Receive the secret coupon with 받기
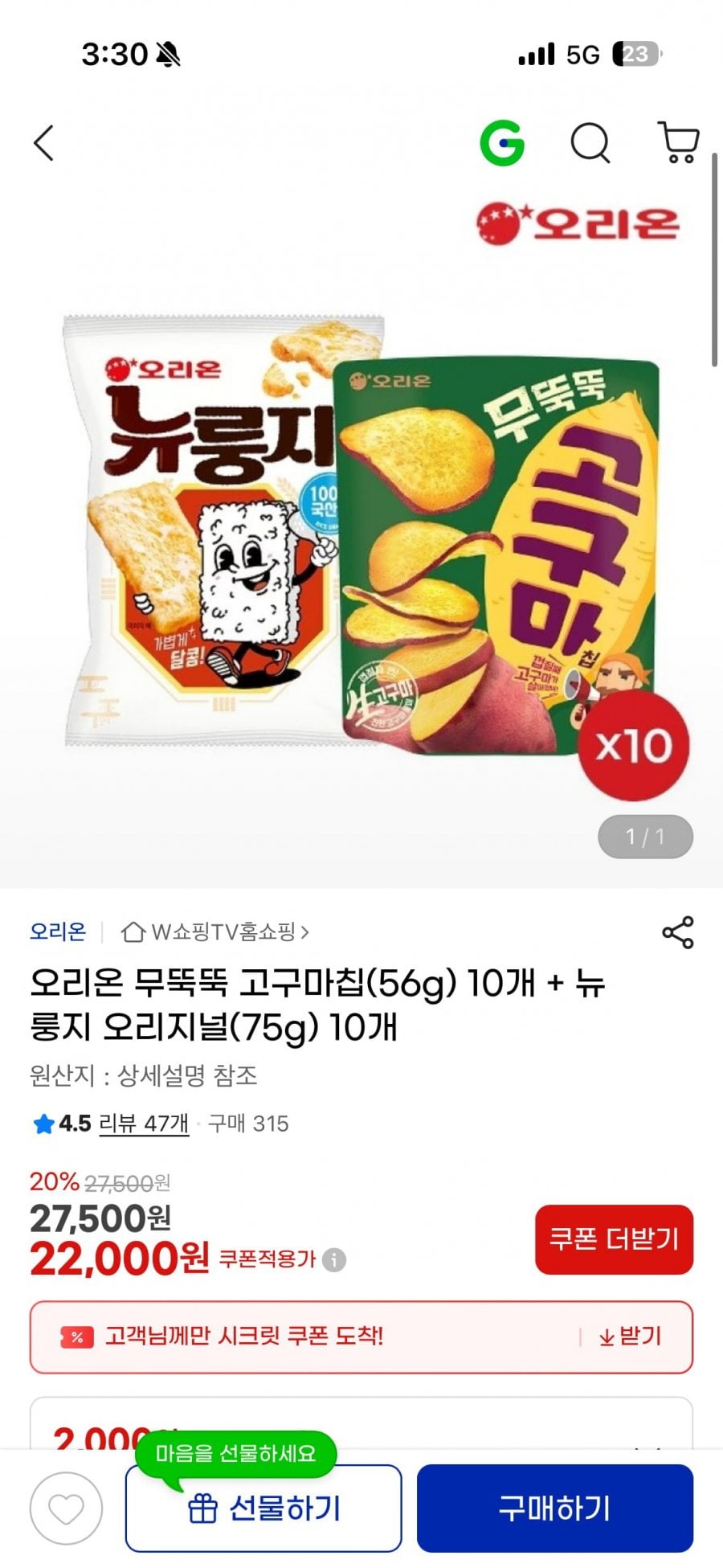This screenshot has height=1568, width=723. [631, 1337]
